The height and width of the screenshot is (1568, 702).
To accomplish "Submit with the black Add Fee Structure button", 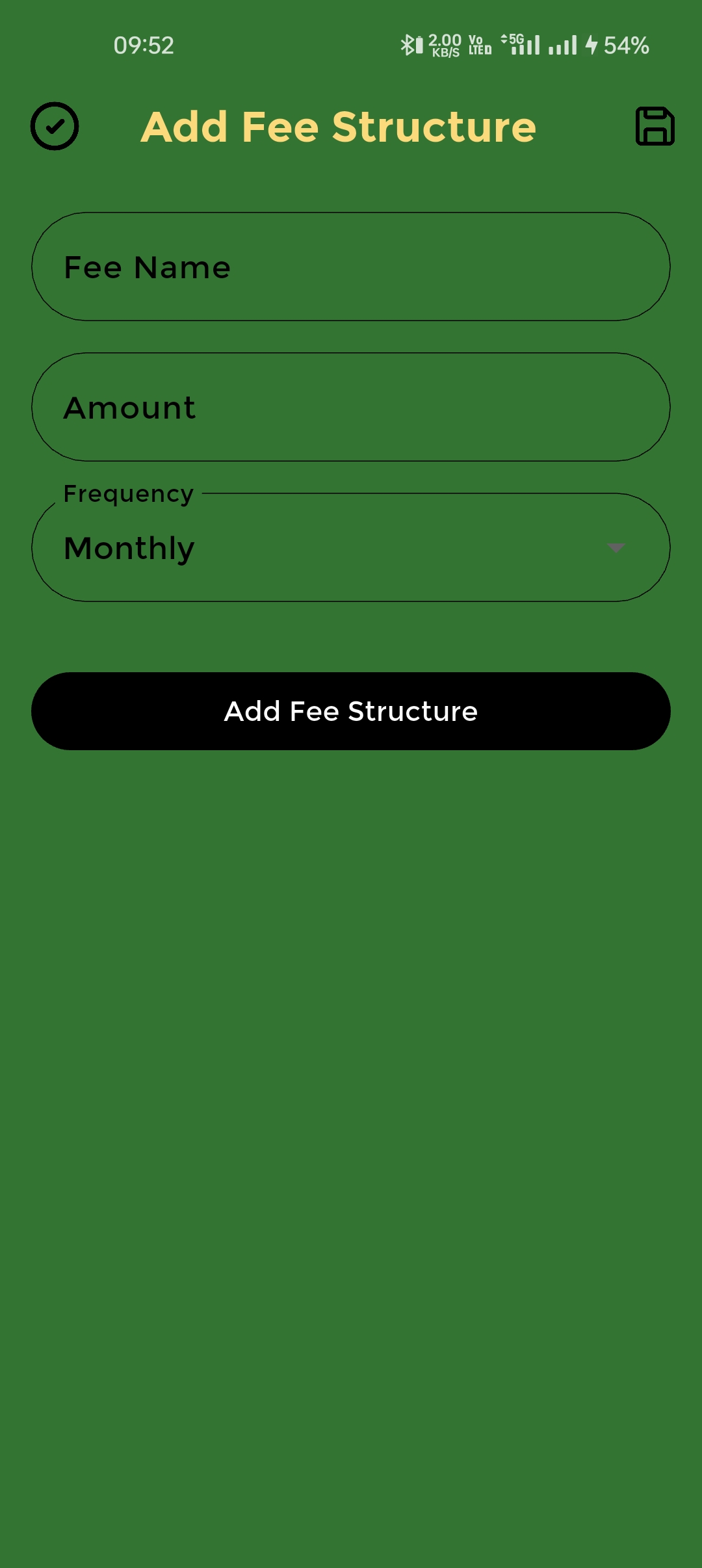I will click(x=351, y=711).
